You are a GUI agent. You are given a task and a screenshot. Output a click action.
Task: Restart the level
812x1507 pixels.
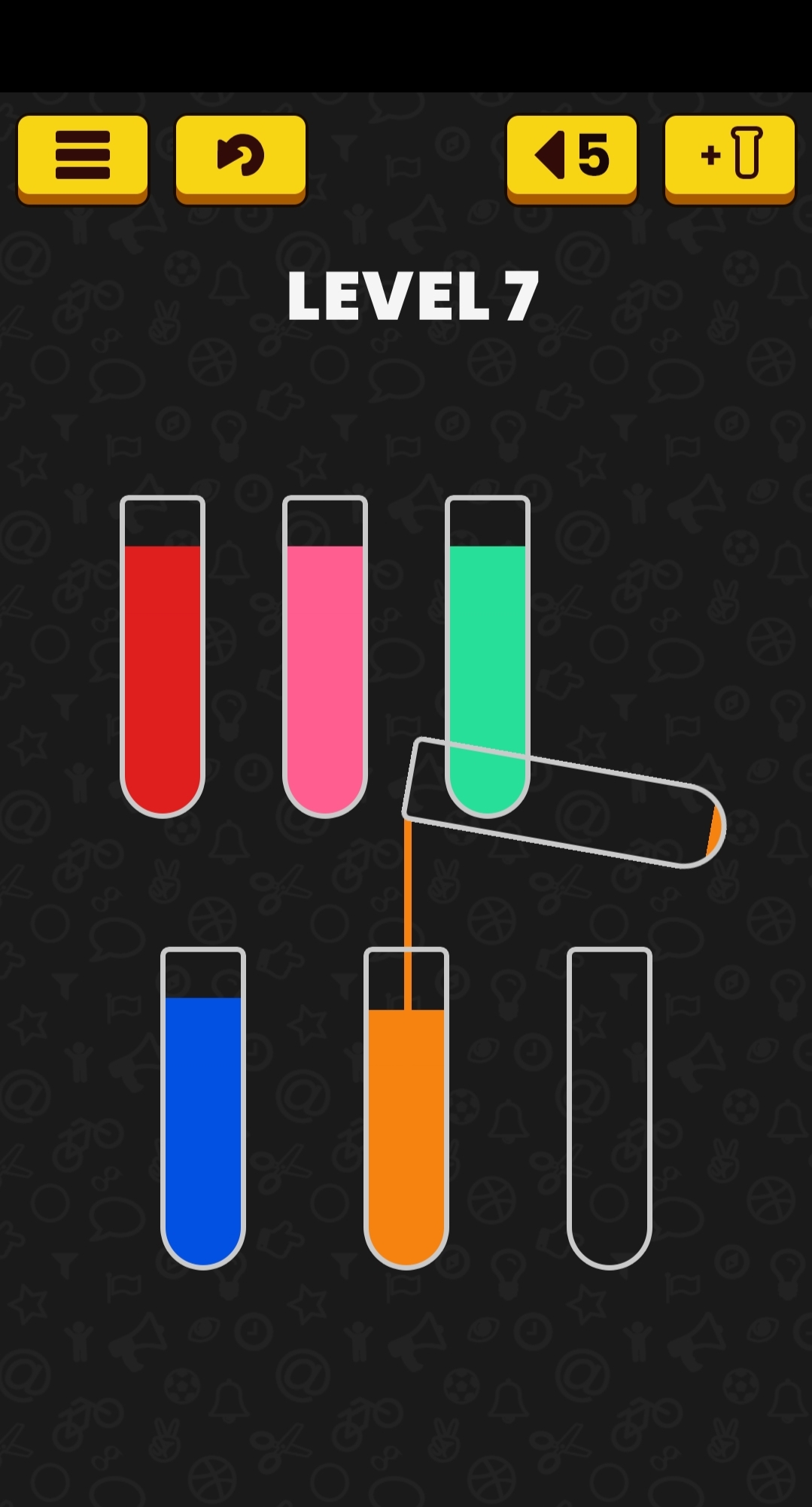241,156
